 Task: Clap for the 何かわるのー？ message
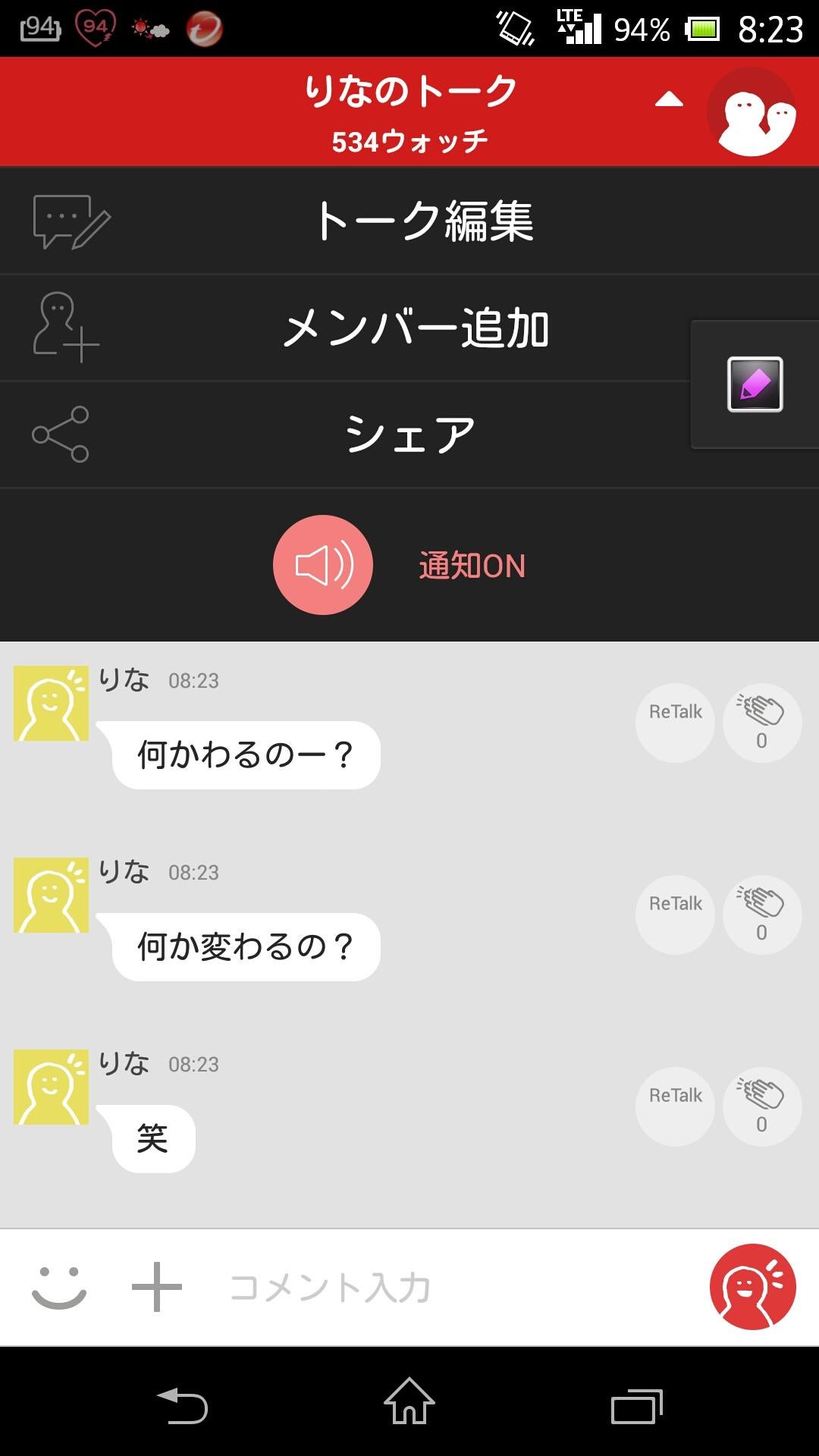point(761,721)
